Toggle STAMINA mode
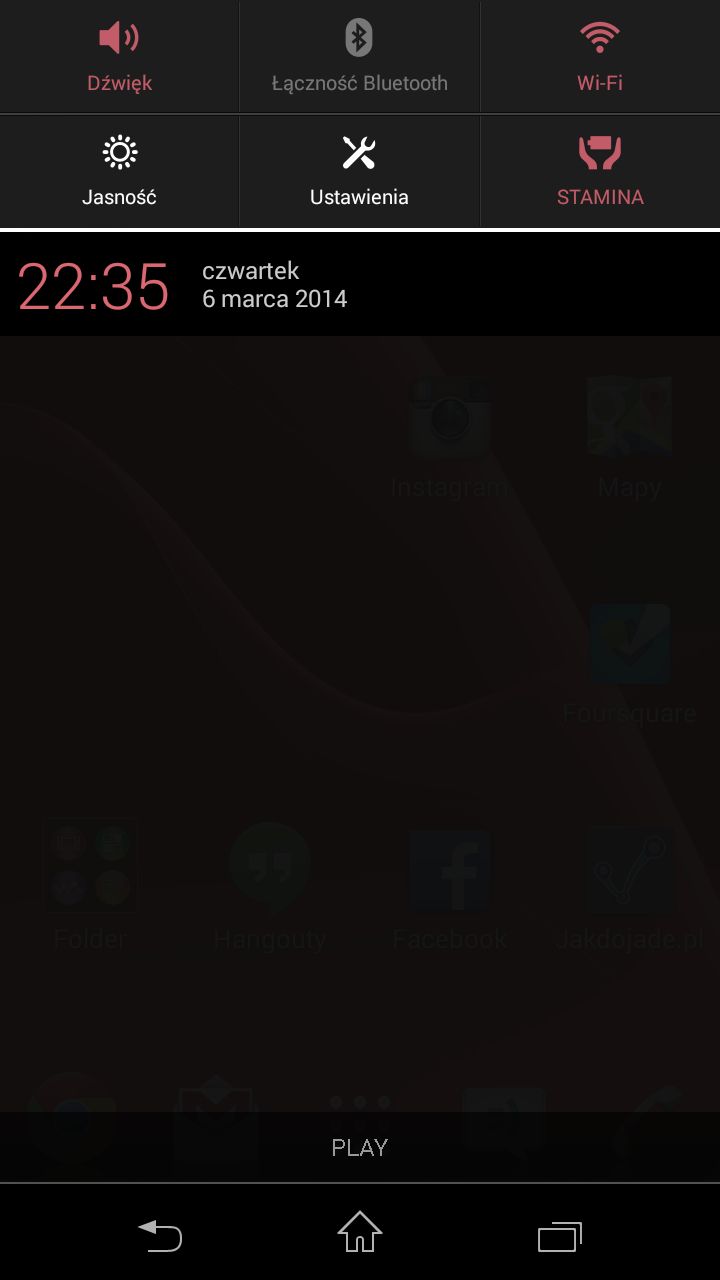 [600, 171]
